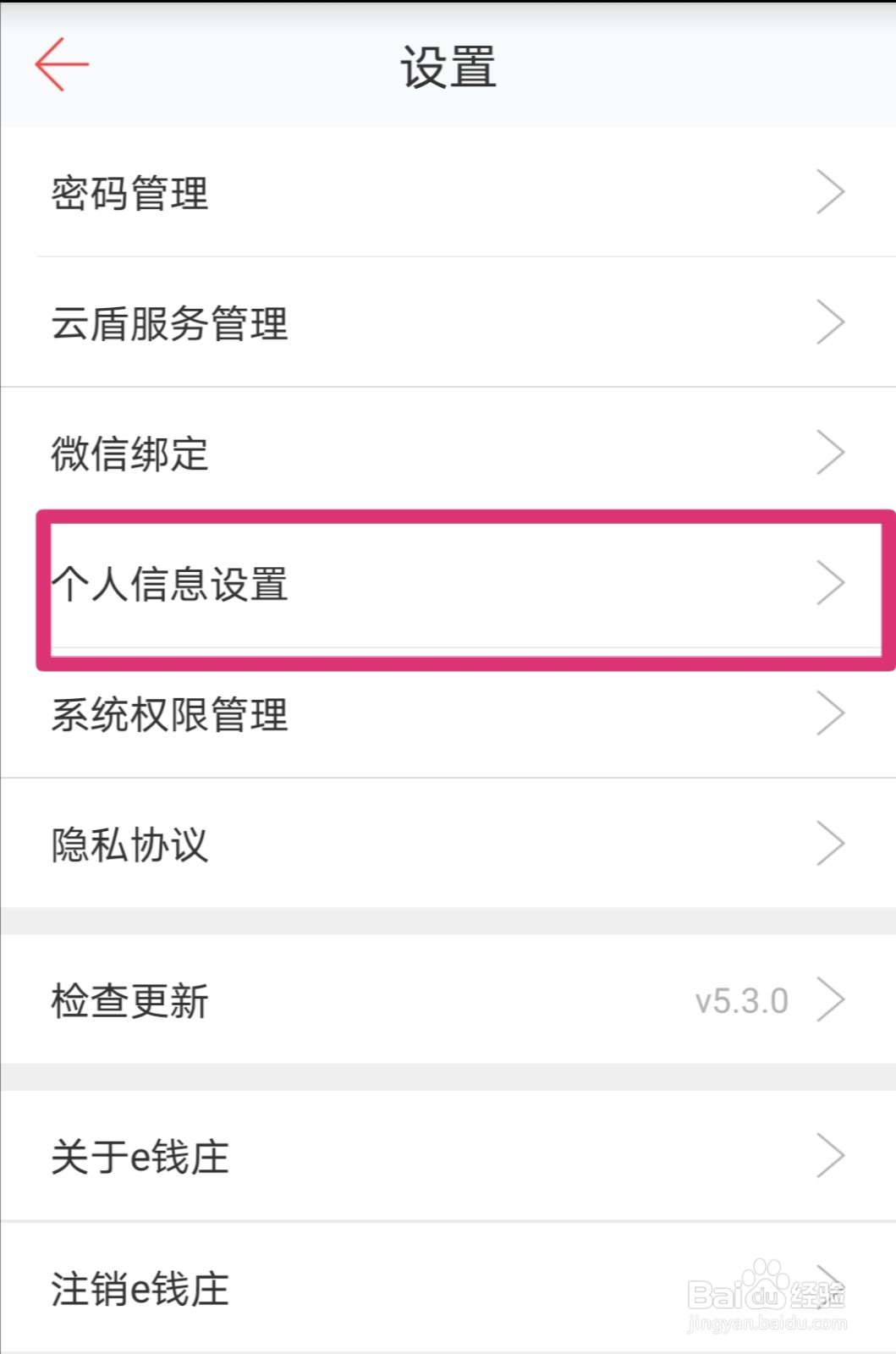Expand the chevron next to 密码管理

[830, 193]
